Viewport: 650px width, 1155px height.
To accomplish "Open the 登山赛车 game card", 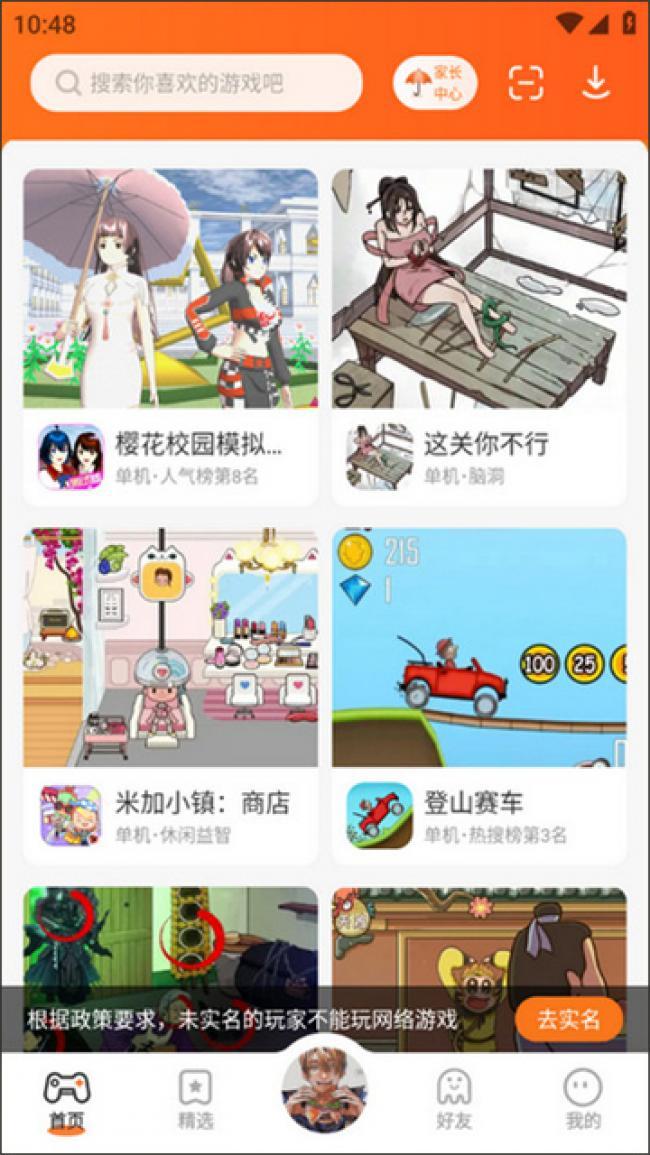I will coord(479,695).
